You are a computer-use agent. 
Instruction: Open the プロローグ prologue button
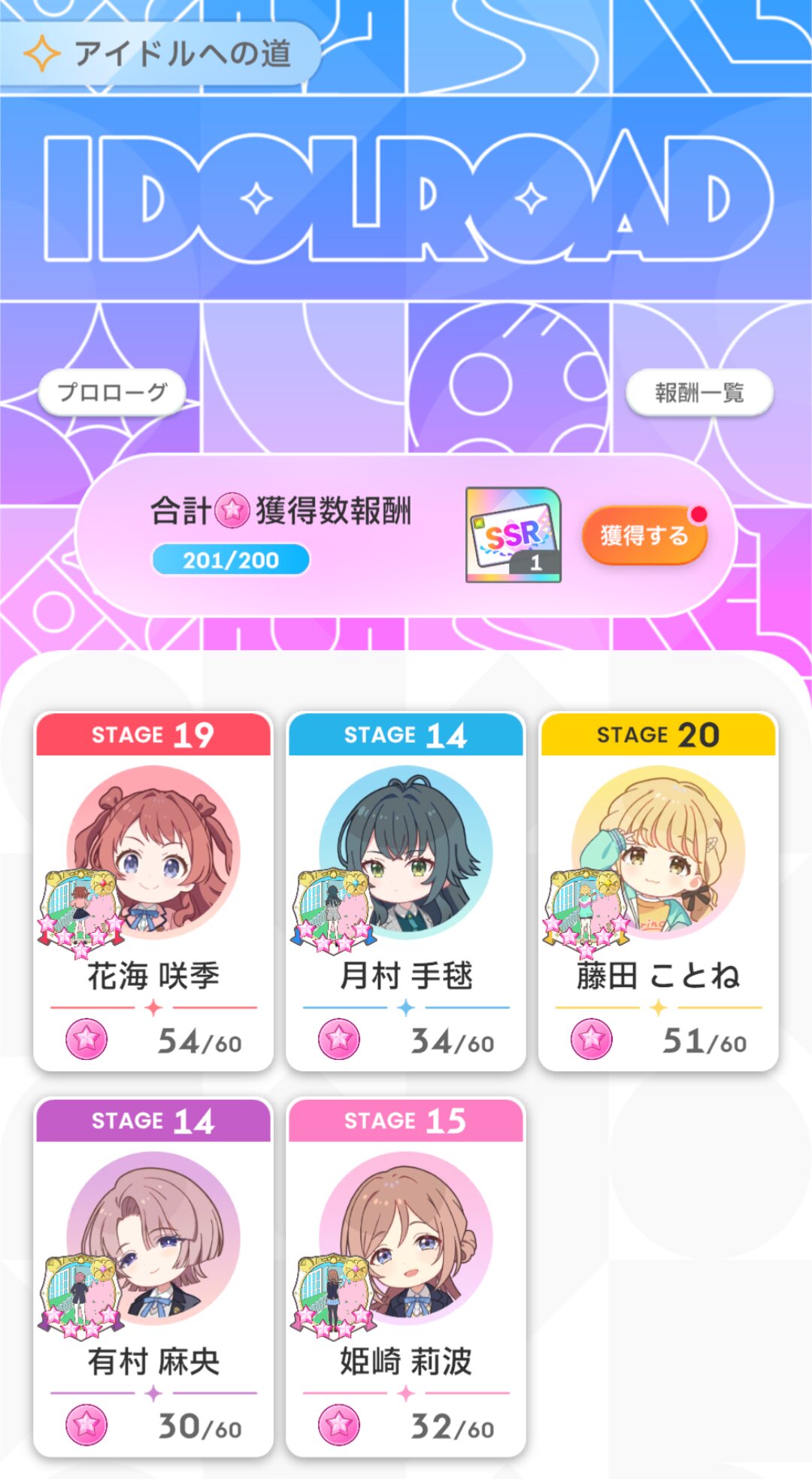[x=112, y=392]
